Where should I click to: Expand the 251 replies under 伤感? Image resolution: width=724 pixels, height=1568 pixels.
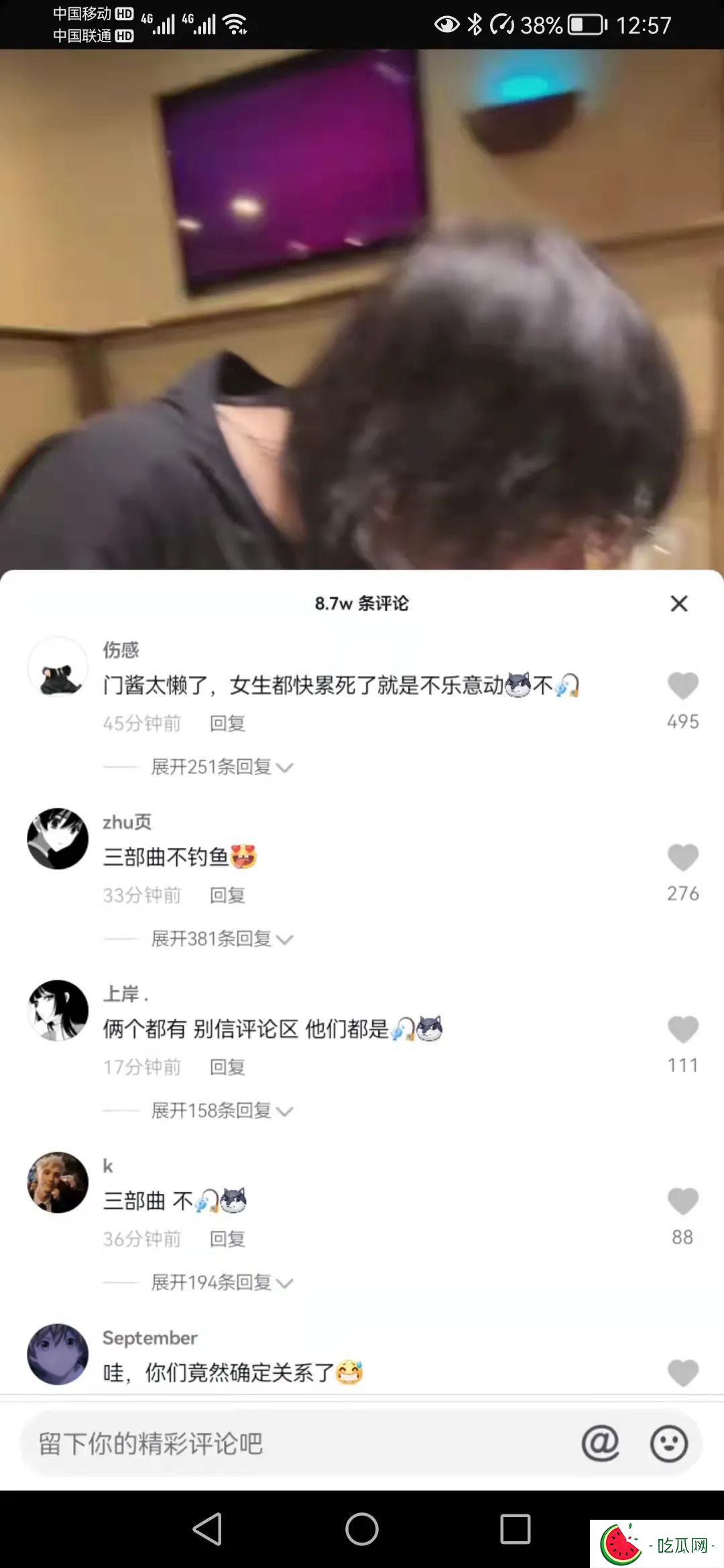[221, 767]
